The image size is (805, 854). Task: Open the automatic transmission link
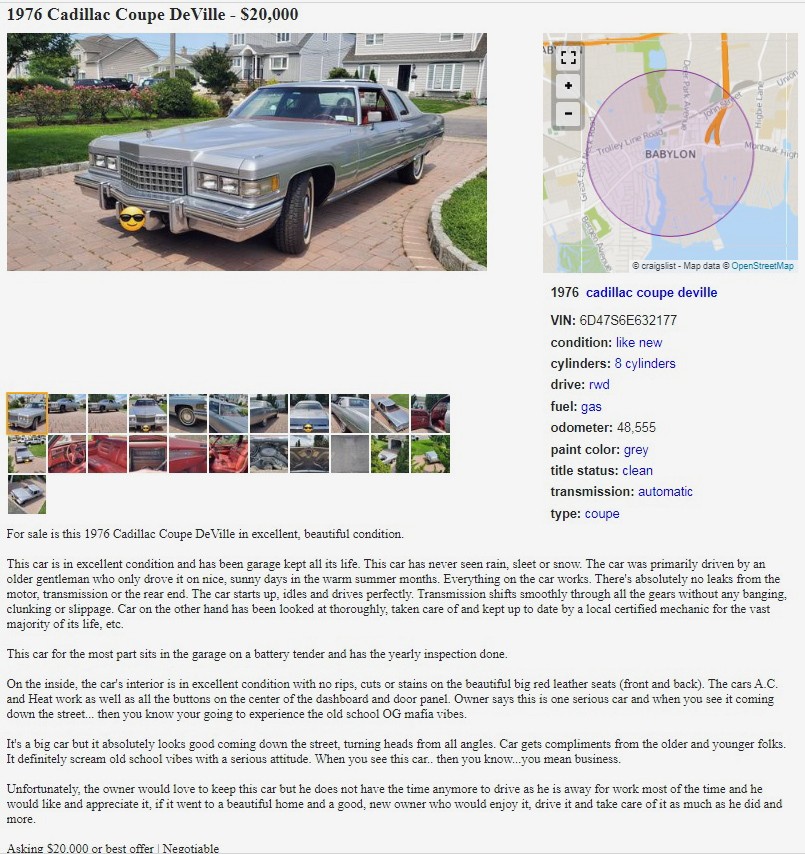(665, 492)
